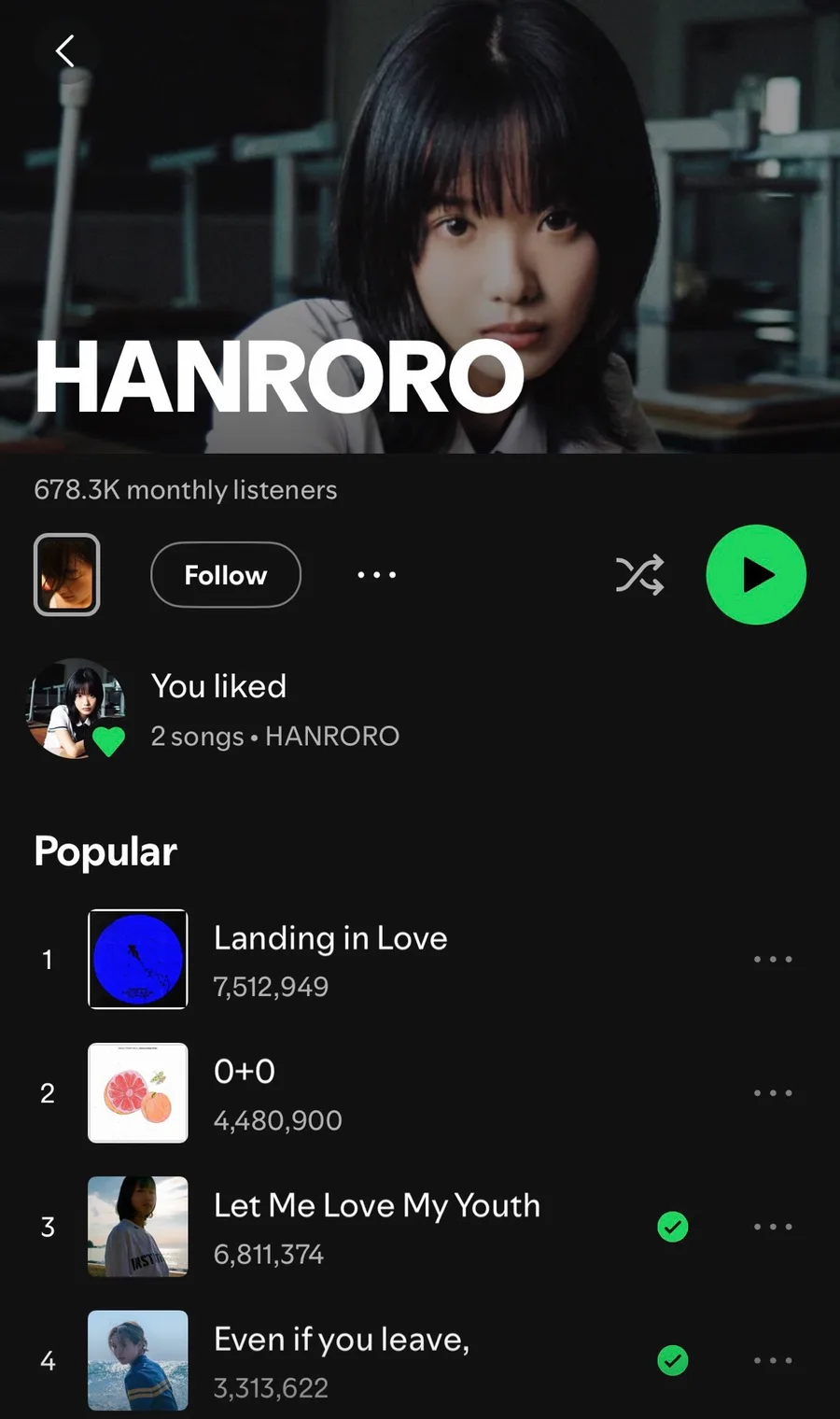
Task: Unlike Let Me Love My Youth checkmark
Action: click(x=673, y=1227)
